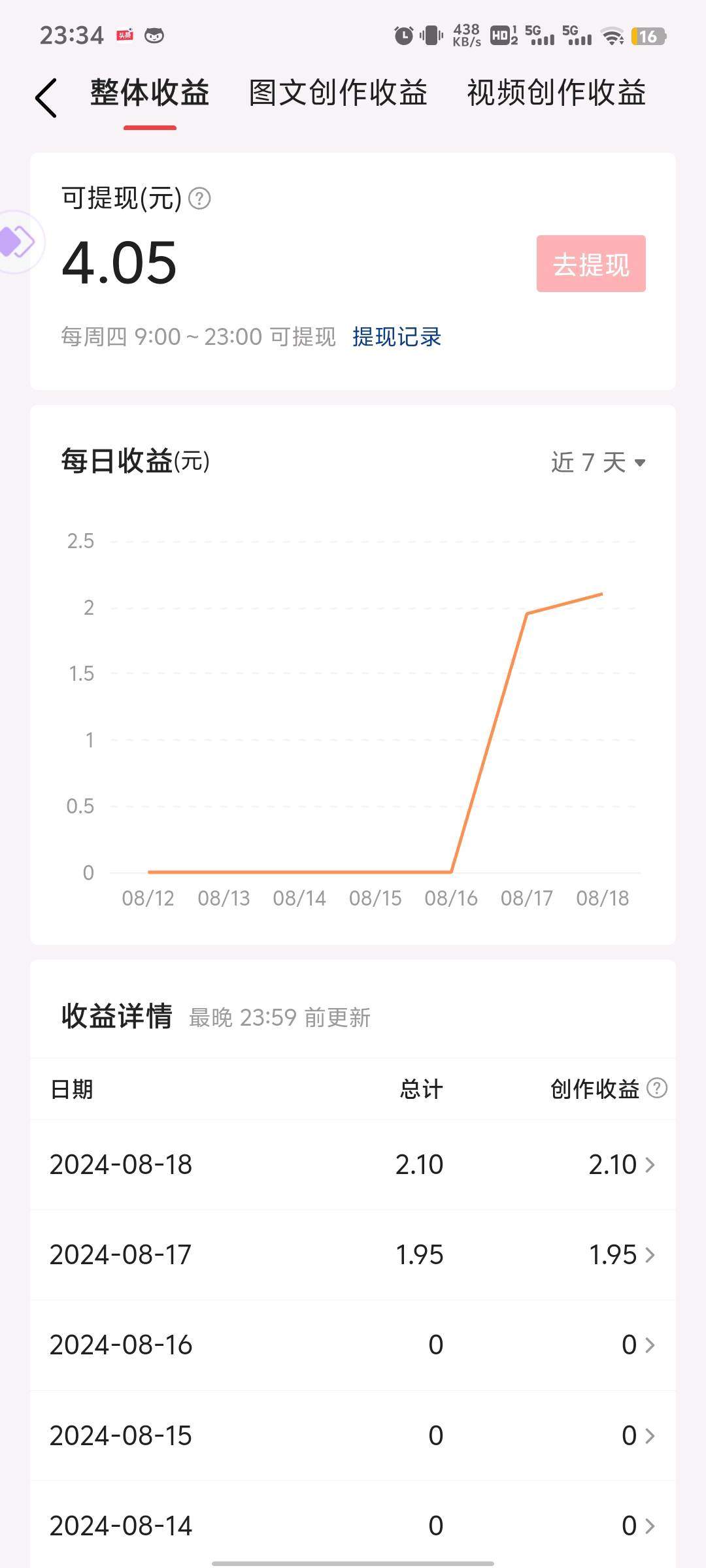Tap the purple floating side widget
Screen dimensions: 706x1568
(17, 242)
